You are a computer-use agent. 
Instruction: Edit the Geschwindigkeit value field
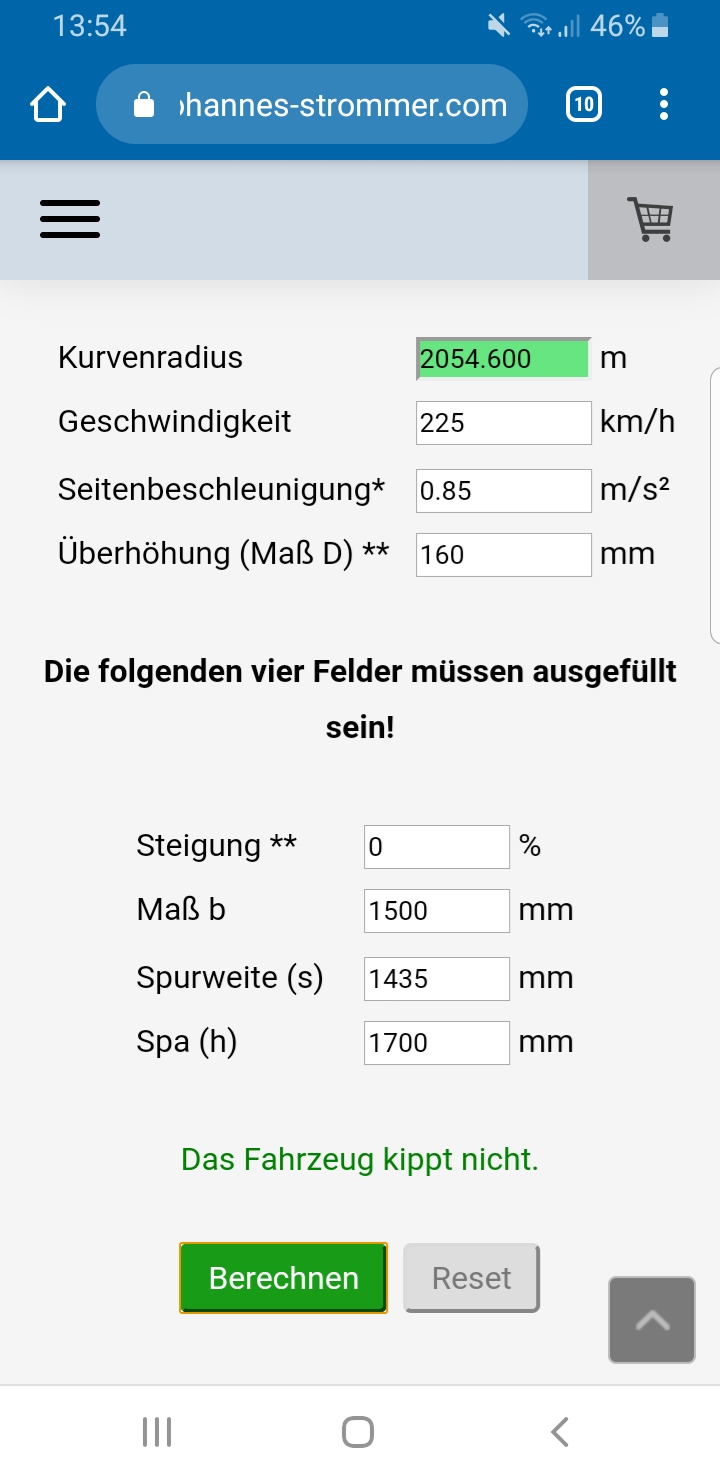503,423
